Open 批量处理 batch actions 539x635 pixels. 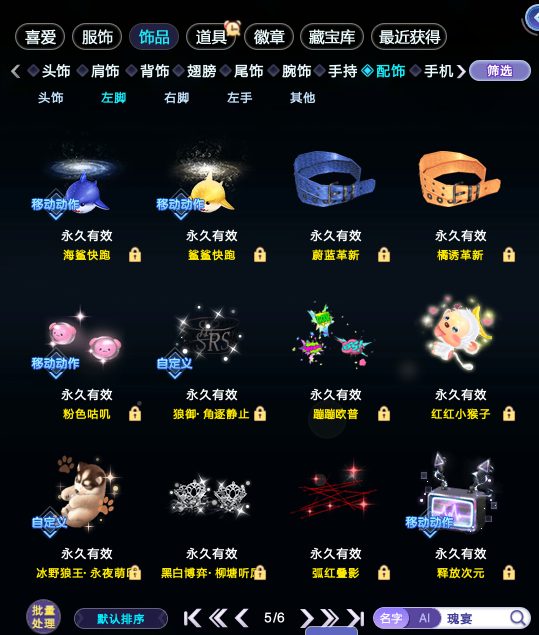(x=43, y=617)
